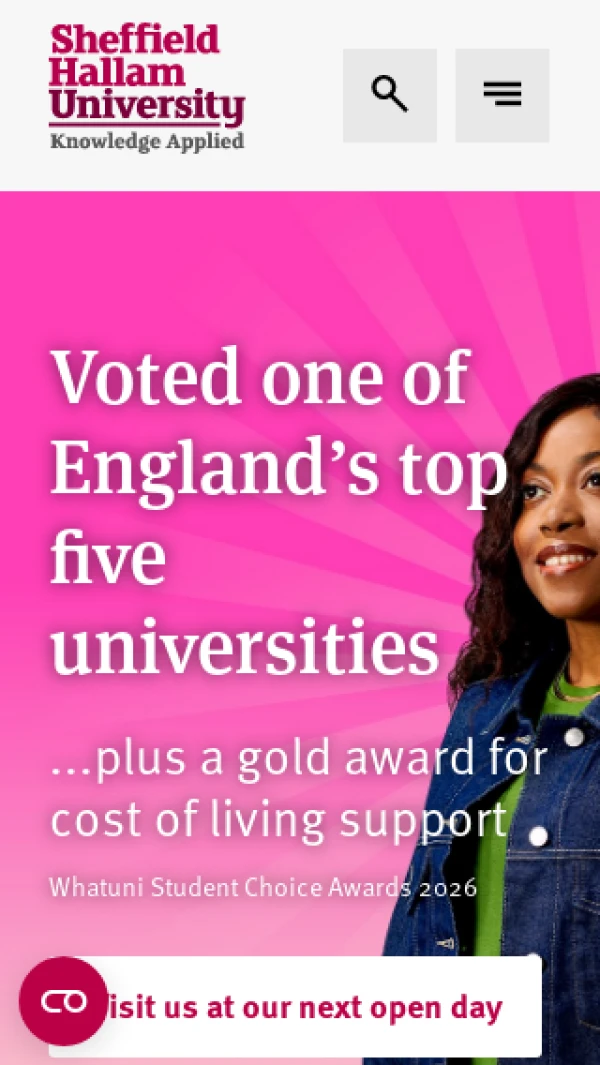Go to Sheffield Hallam University homepage logo
Image resolution: width=600 pixels, height=1065 pixels.
[x=147, y=87]
